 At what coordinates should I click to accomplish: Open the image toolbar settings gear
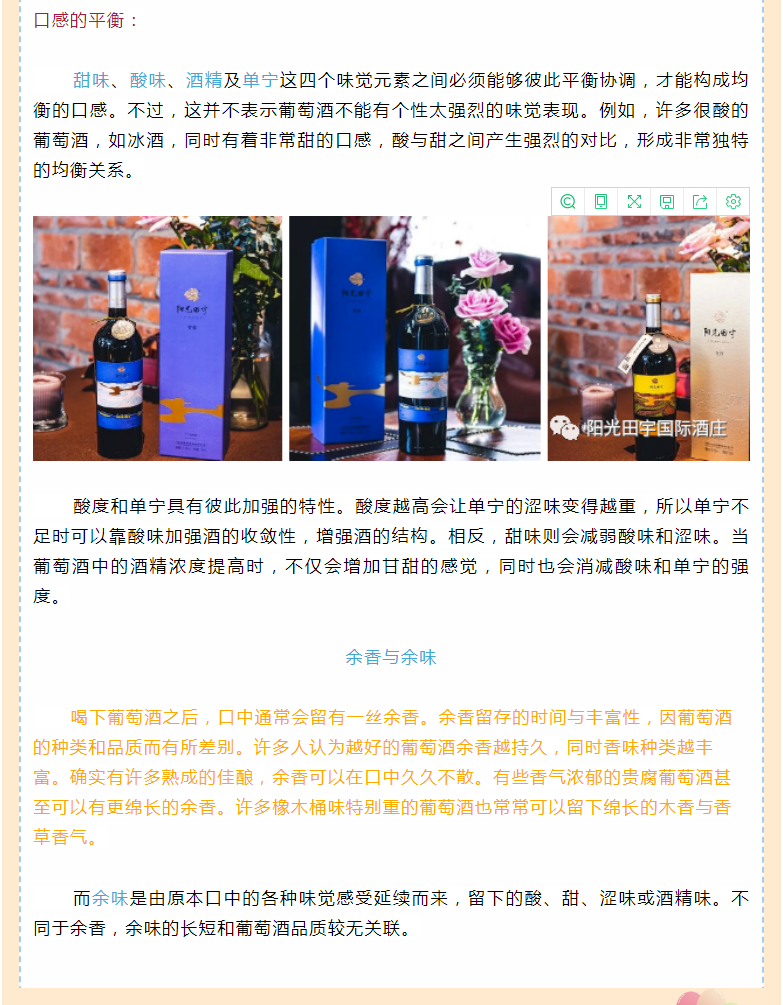pyautogui.click(x=733, y=202)
